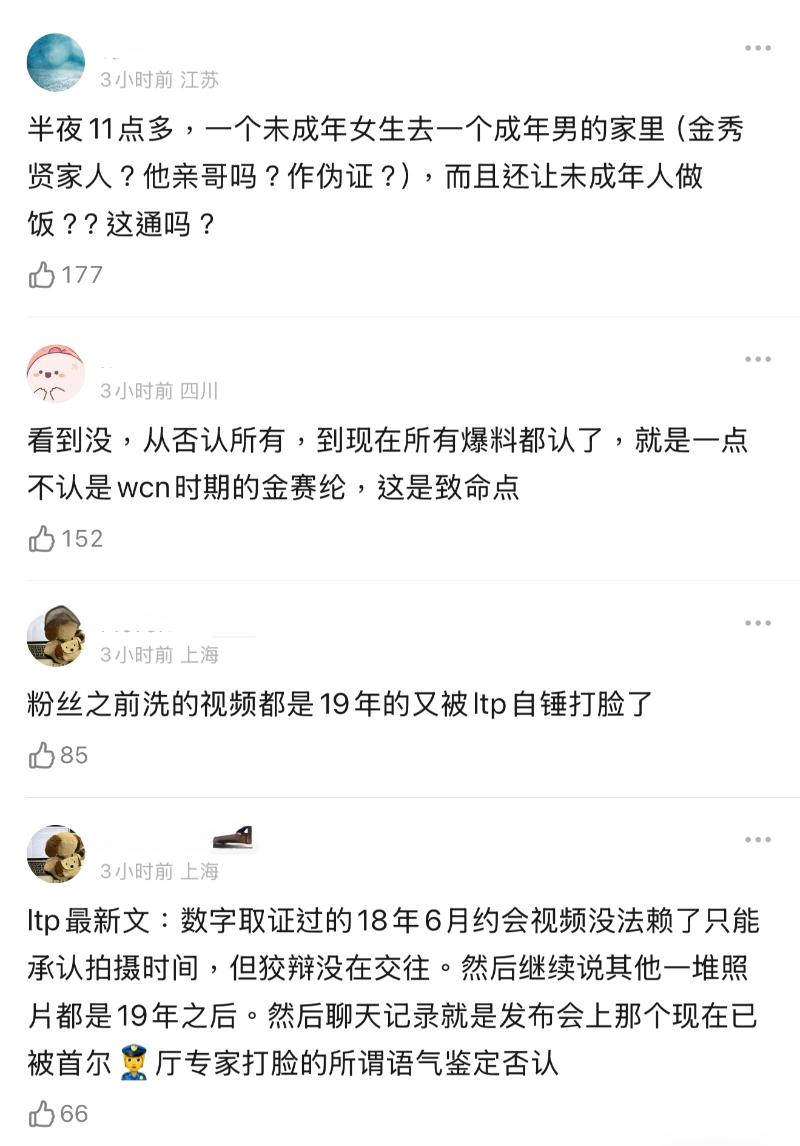View profile of the 江苏 commenter's avatar
The image size is (800, 1146).
coord(56,62)
